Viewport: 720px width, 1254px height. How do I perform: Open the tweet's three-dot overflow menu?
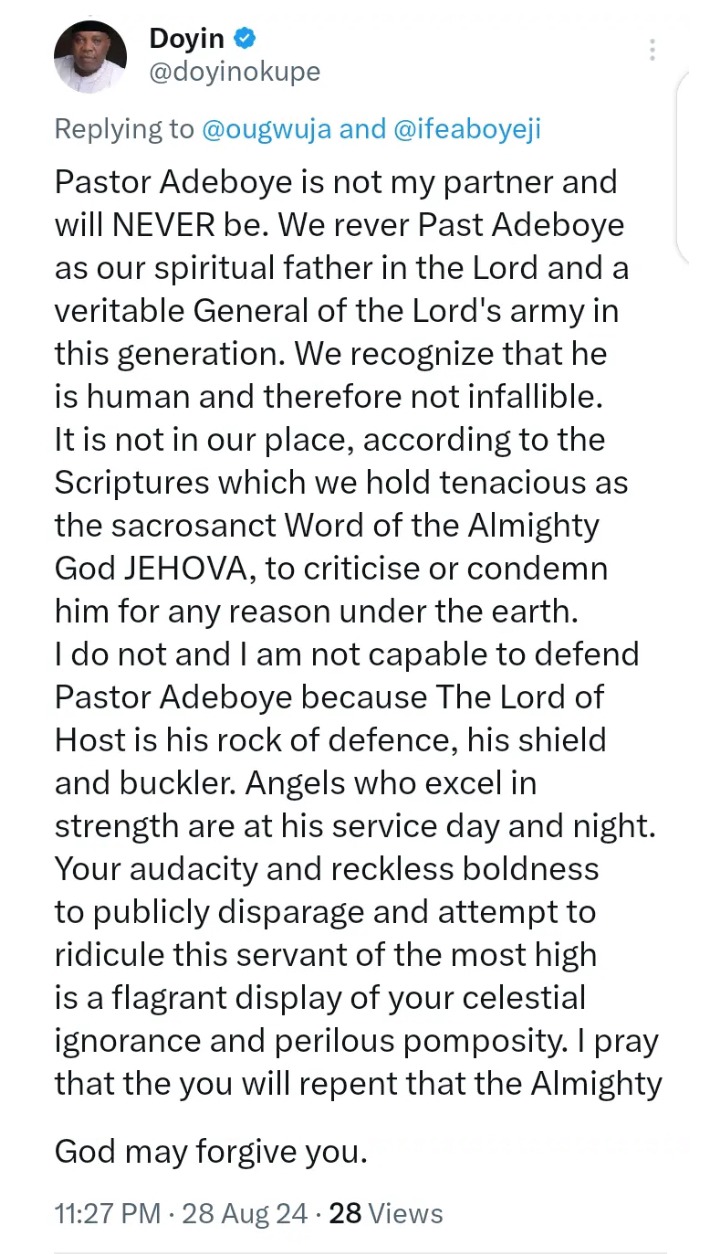coord(652,50)
